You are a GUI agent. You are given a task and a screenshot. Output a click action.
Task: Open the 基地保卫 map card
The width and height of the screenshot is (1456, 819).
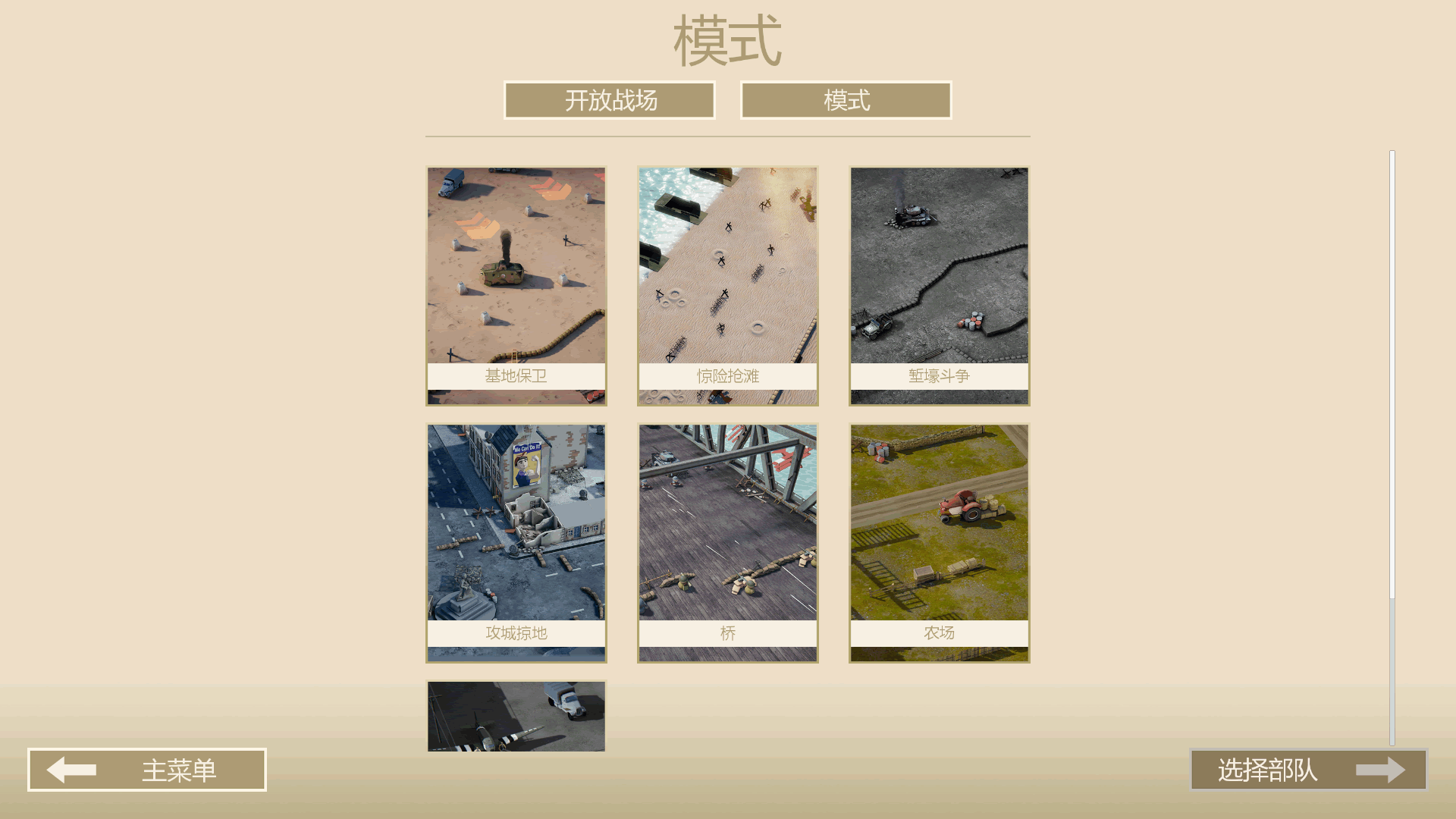click(x=516, y=286)
